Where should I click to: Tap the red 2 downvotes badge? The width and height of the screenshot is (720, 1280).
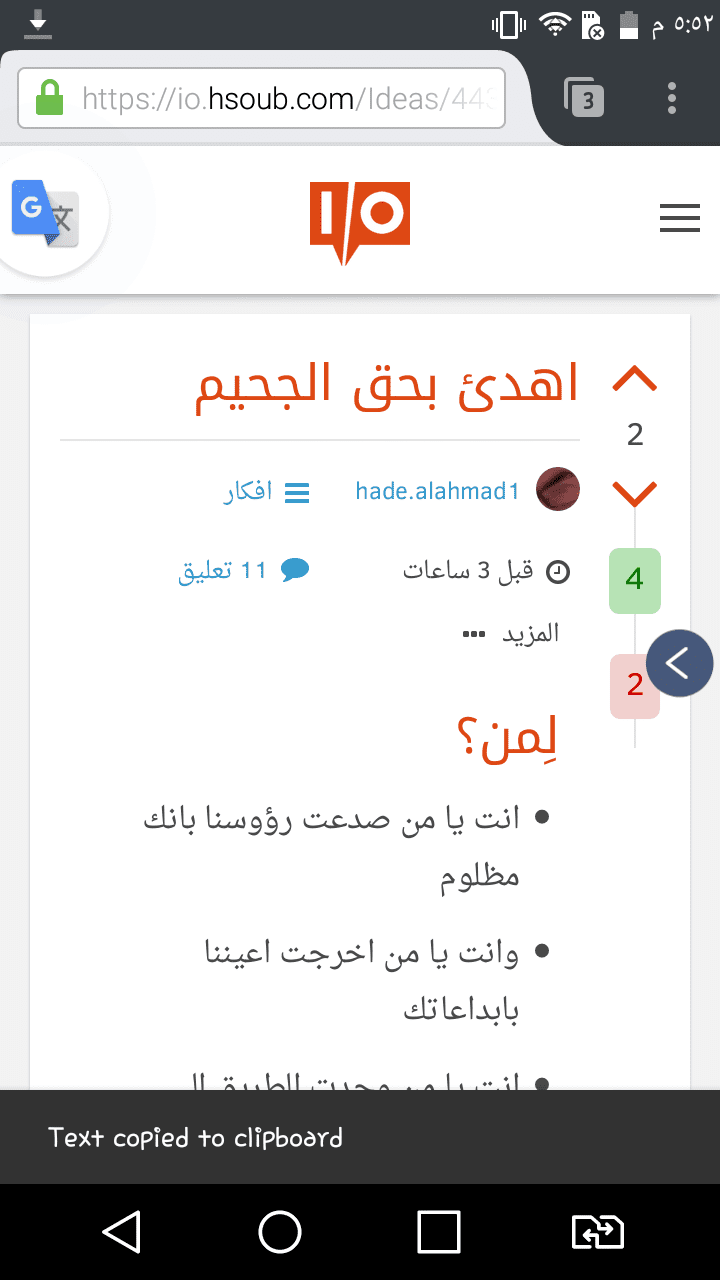634,686
